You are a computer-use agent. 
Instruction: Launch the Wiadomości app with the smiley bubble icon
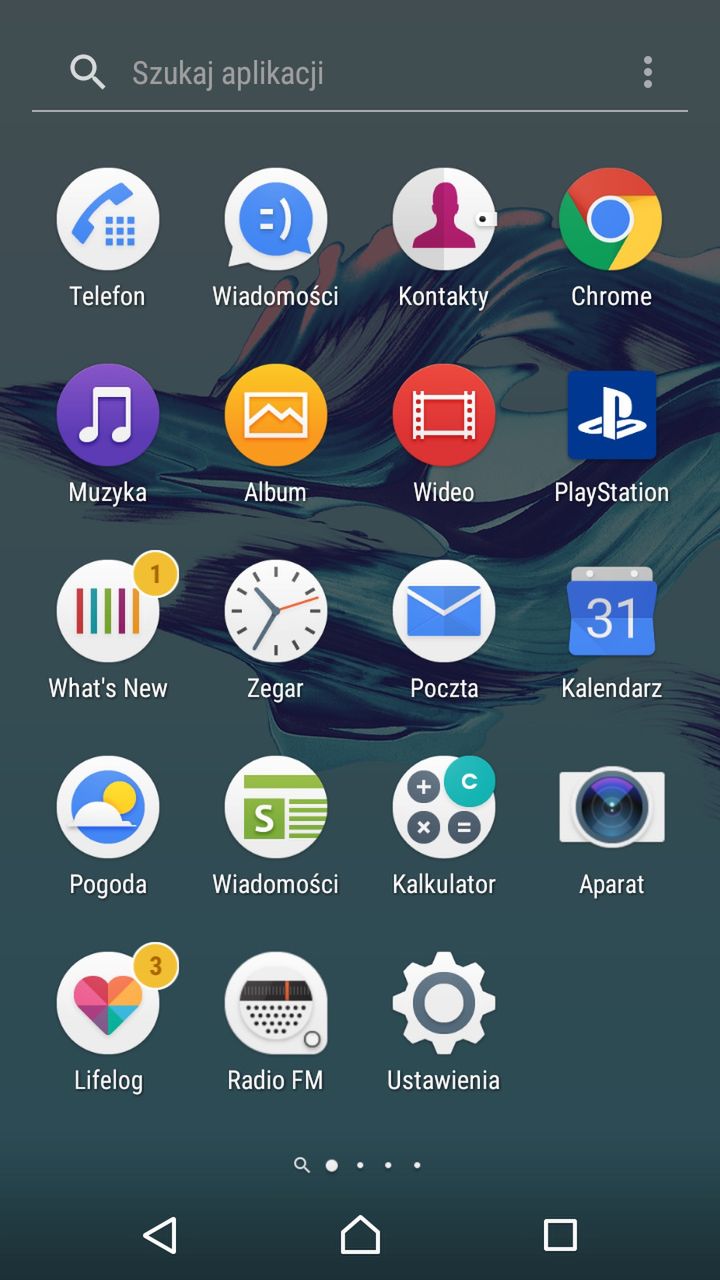coord(276,220)
